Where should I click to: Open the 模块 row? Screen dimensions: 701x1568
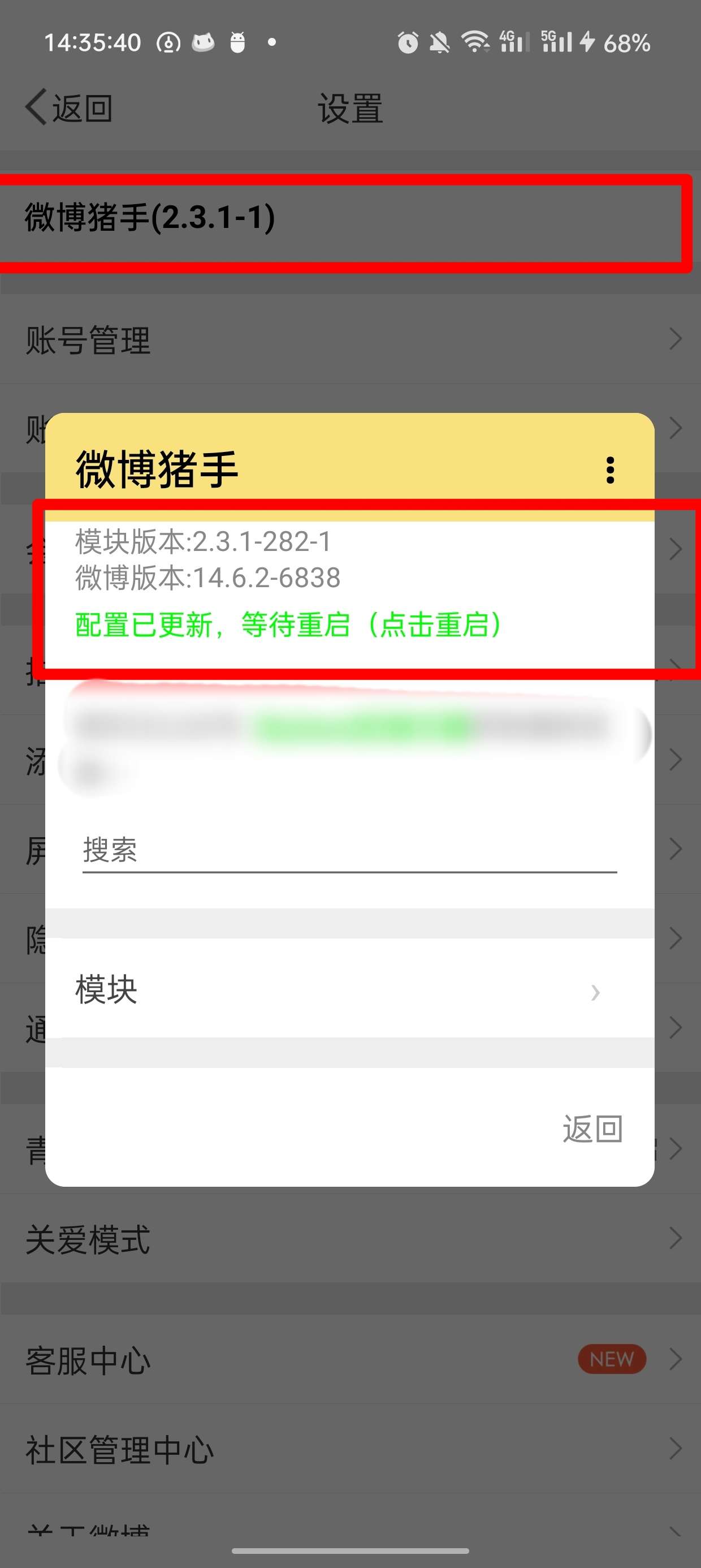coord(349,990)
